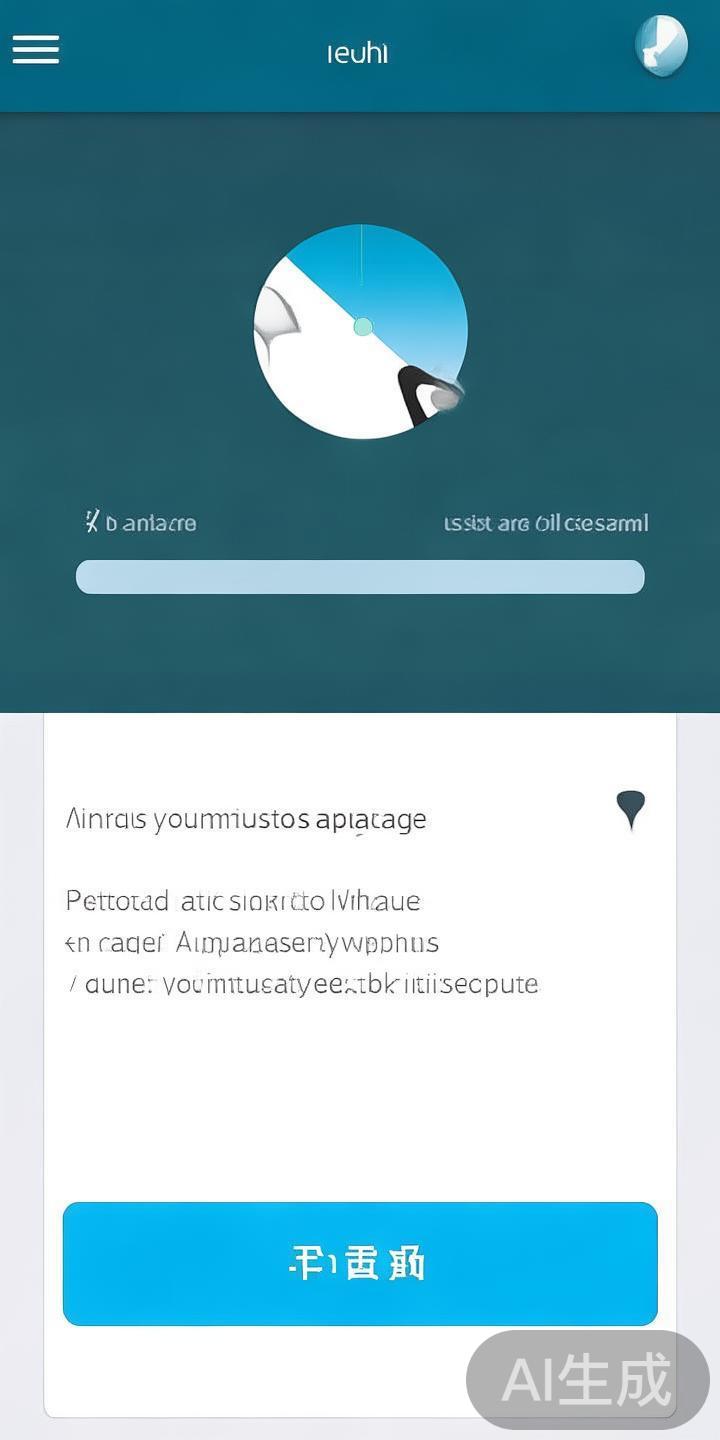
Task: Select the 'leuhl' title in the header bar
Action: (357, 54)
